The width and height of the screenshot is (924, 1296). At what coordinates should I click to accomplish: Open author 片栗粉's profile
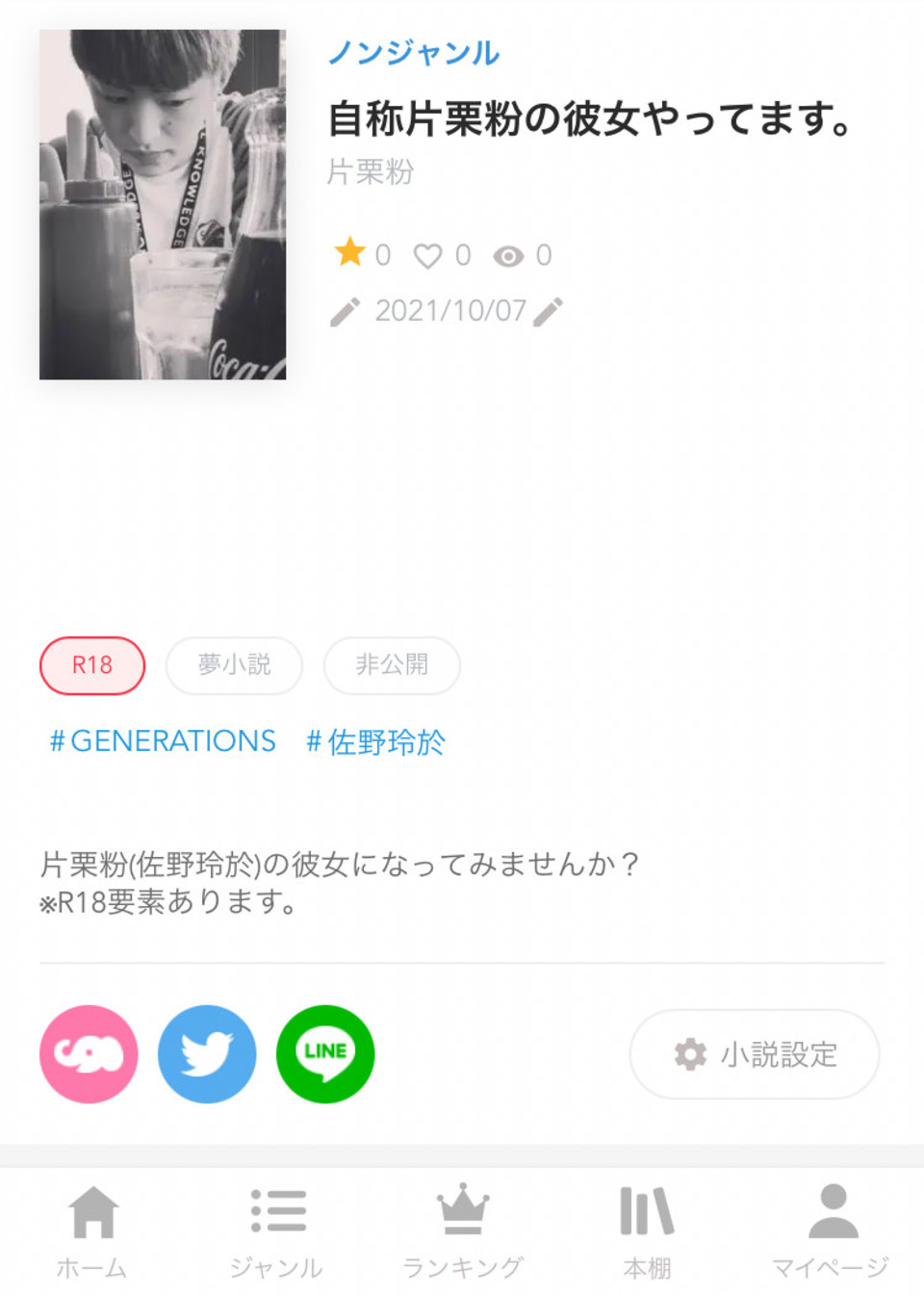[x=371, y=172]
